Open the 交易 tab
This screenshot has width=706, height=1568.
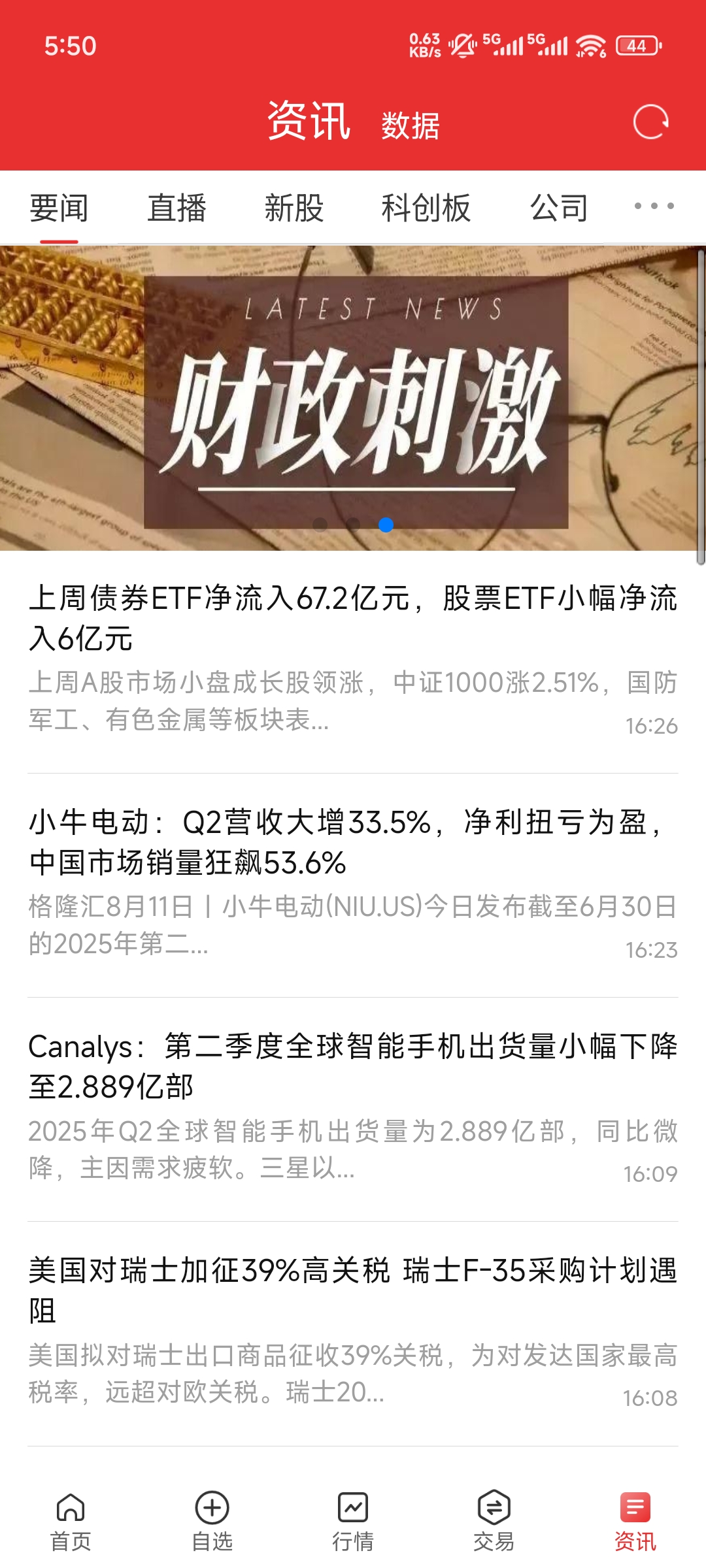(494, 1521)
